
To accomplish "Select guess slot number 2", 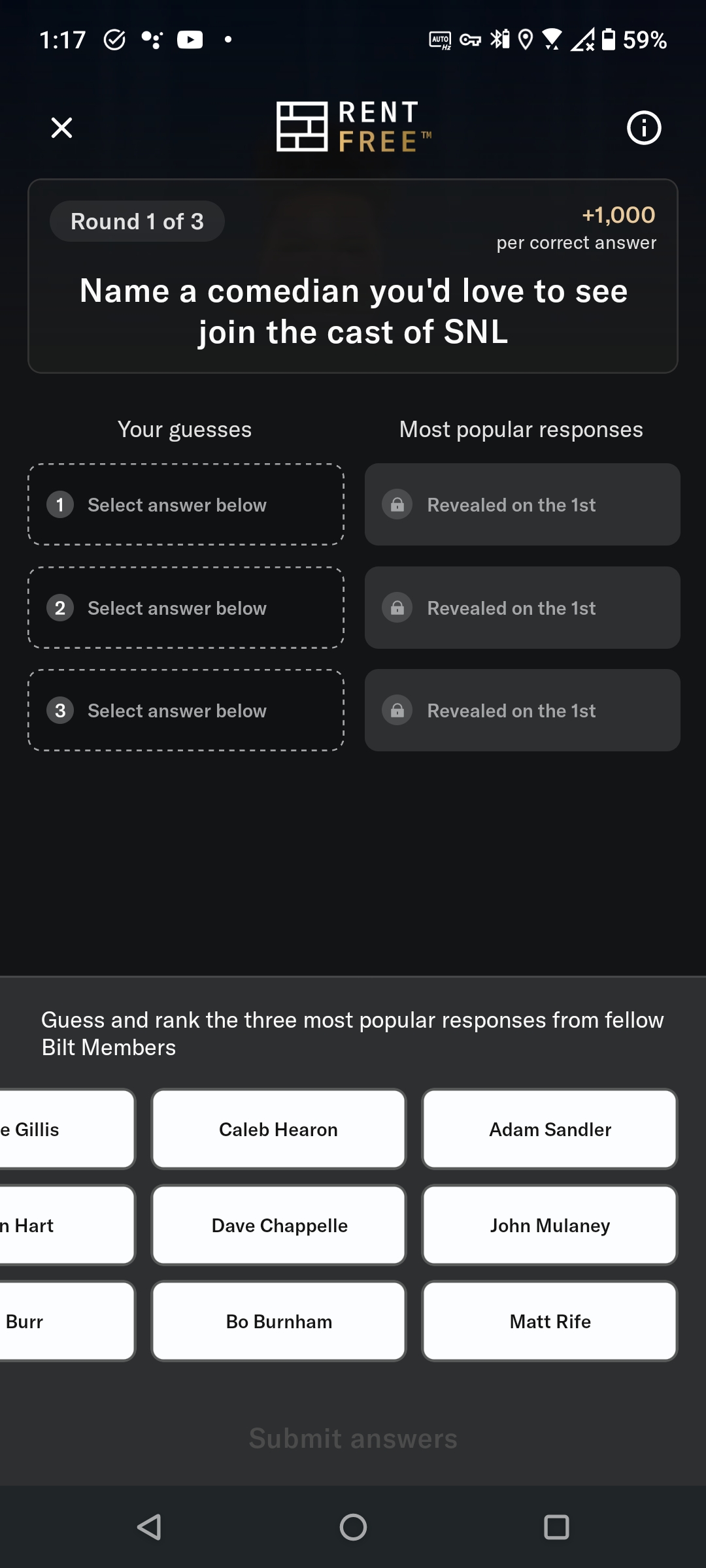I will point(186,608).
